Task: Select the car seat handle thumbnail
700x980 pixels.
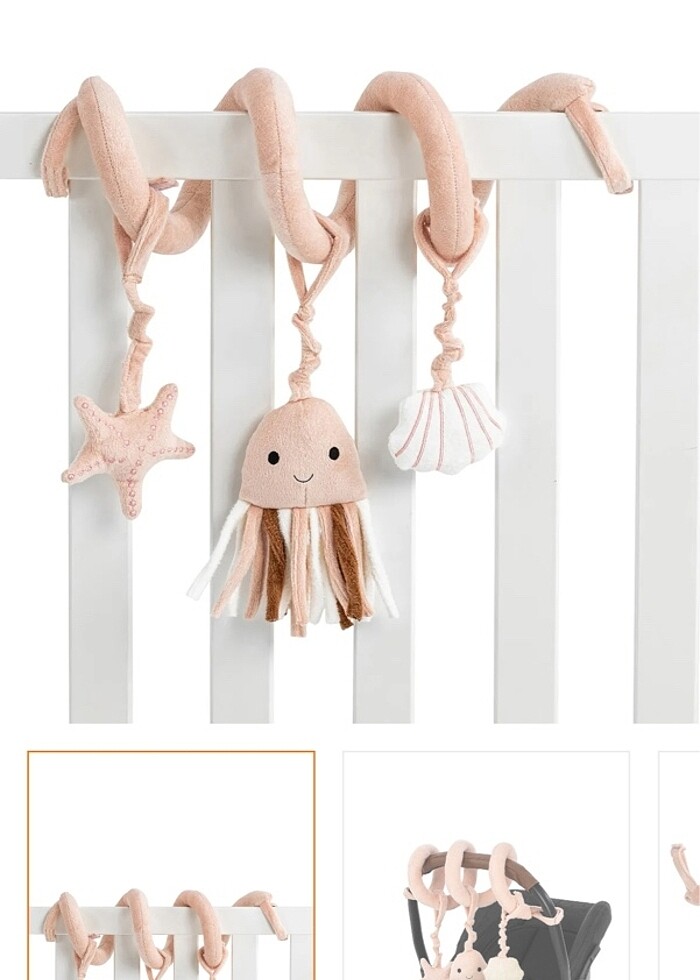Action: tap(486, 866)
